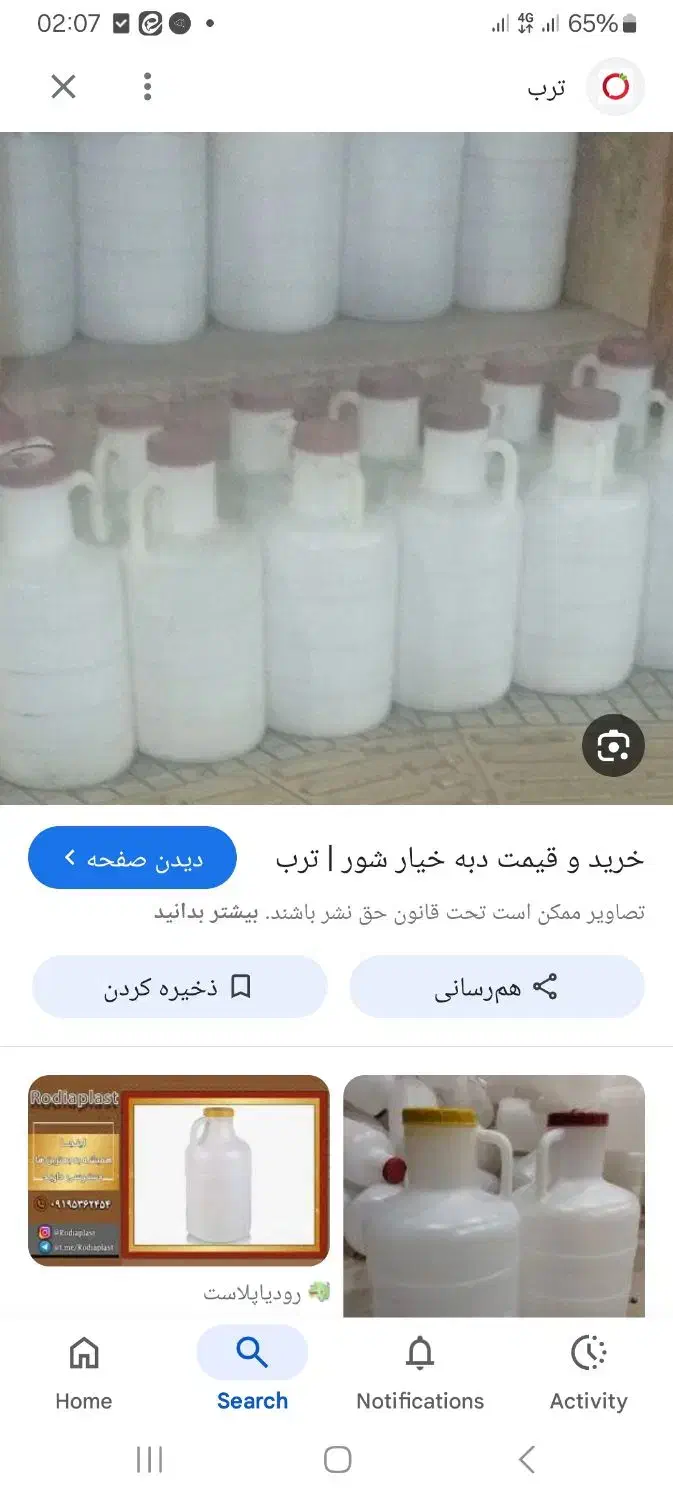The height and width of the screenshot is (1500, 673).
Task: Open the large pickle jugs image
Action: point(336,468)
